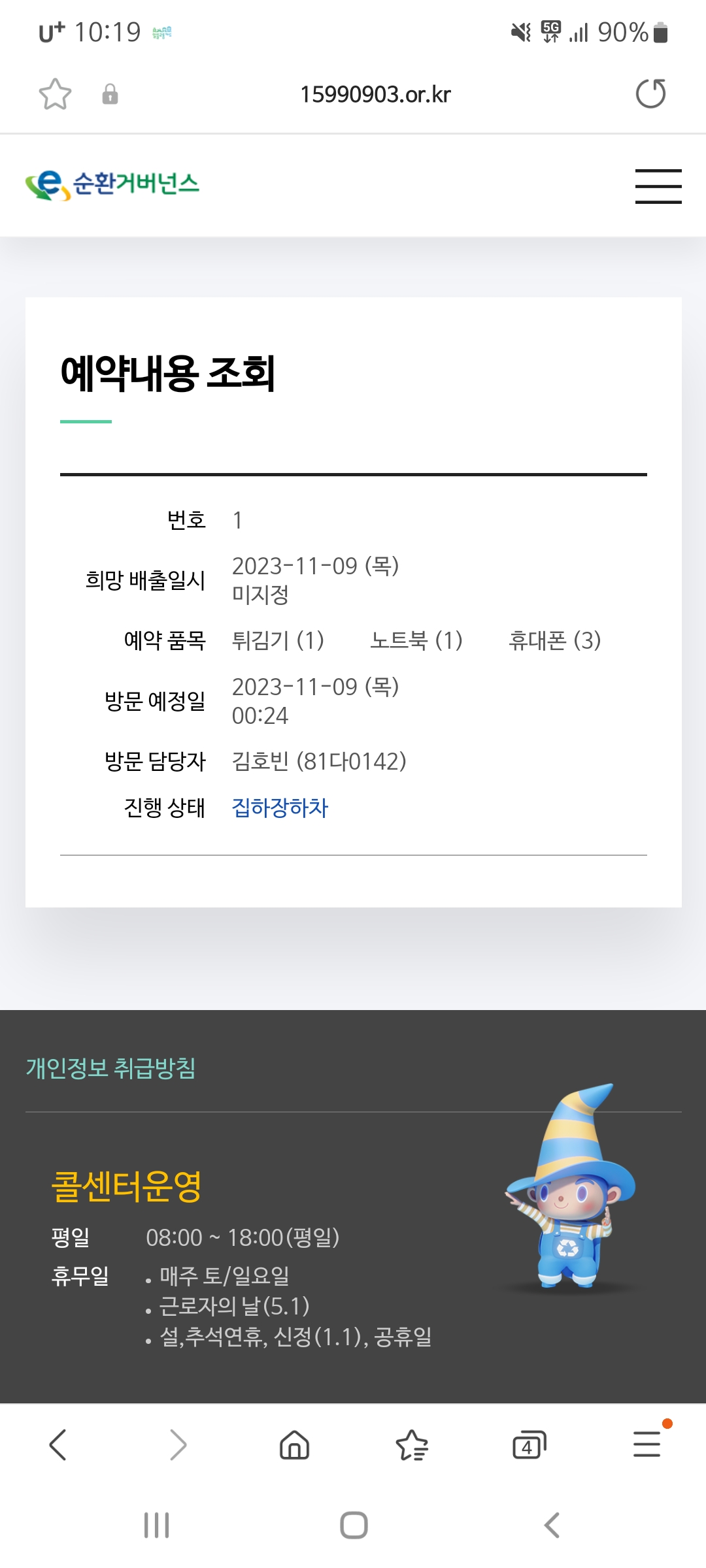View the 4 open browser tabs
This screenshot has width=706, height=1568.
click(x=529, y=1445)
